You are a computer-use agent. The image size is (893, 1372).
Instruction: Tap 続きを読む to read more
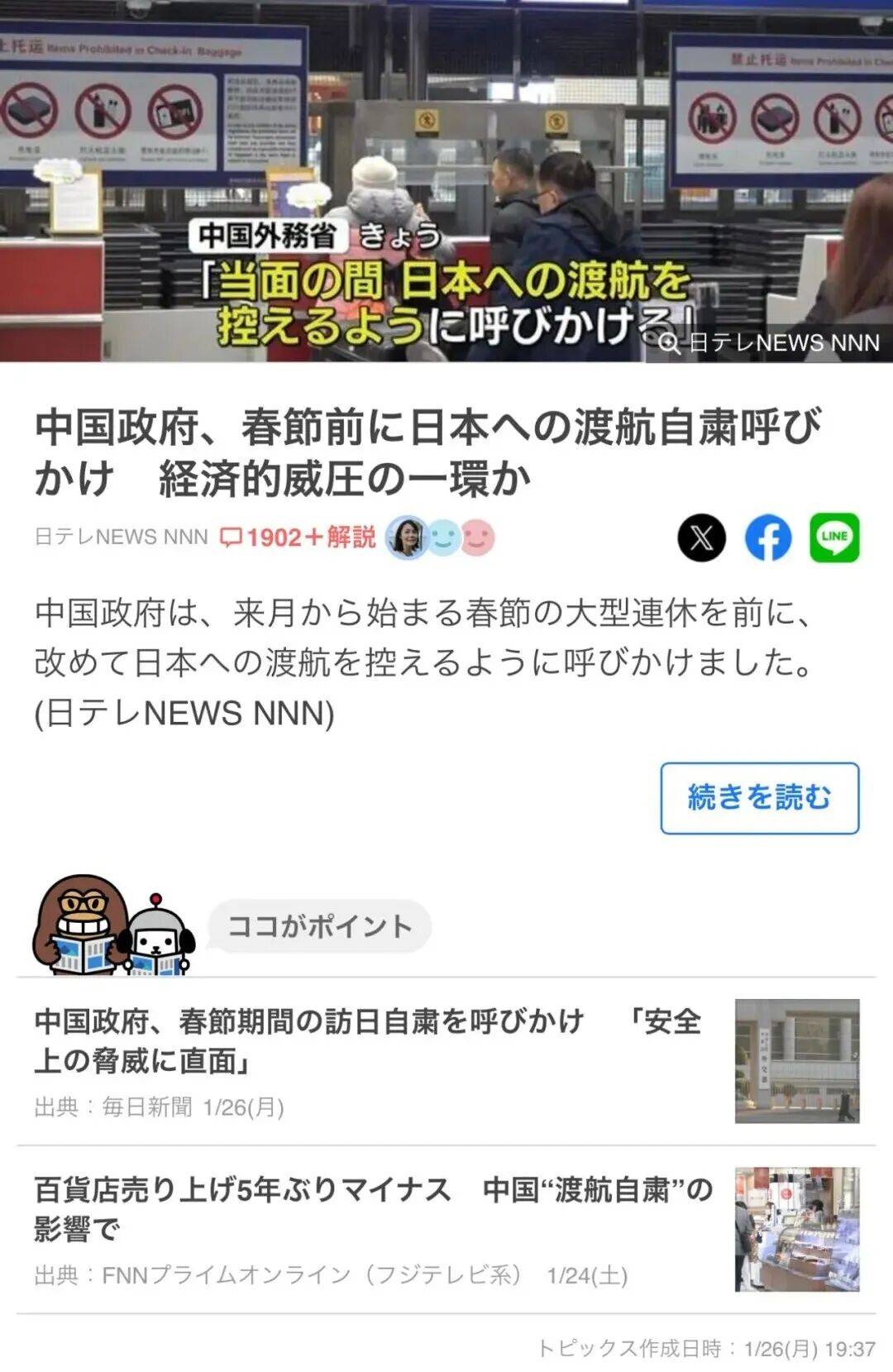click(759, 798)
